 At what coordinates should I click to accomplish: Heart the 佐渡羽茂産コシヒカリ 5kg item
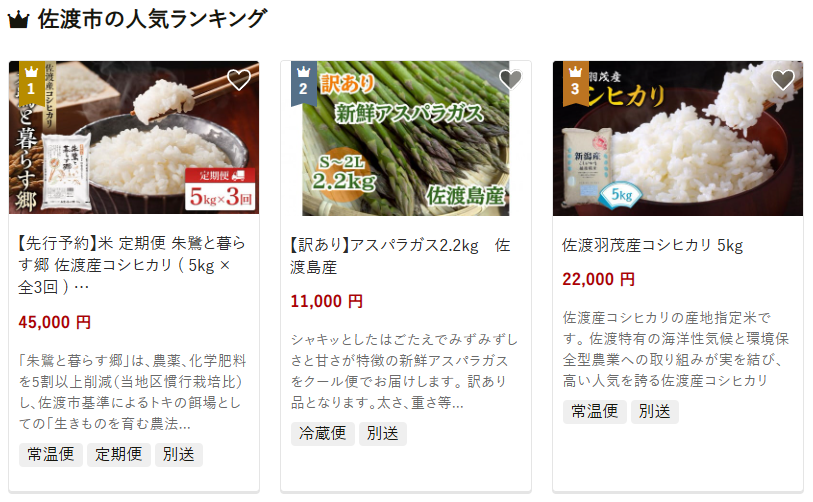click(x=782, y=80)
